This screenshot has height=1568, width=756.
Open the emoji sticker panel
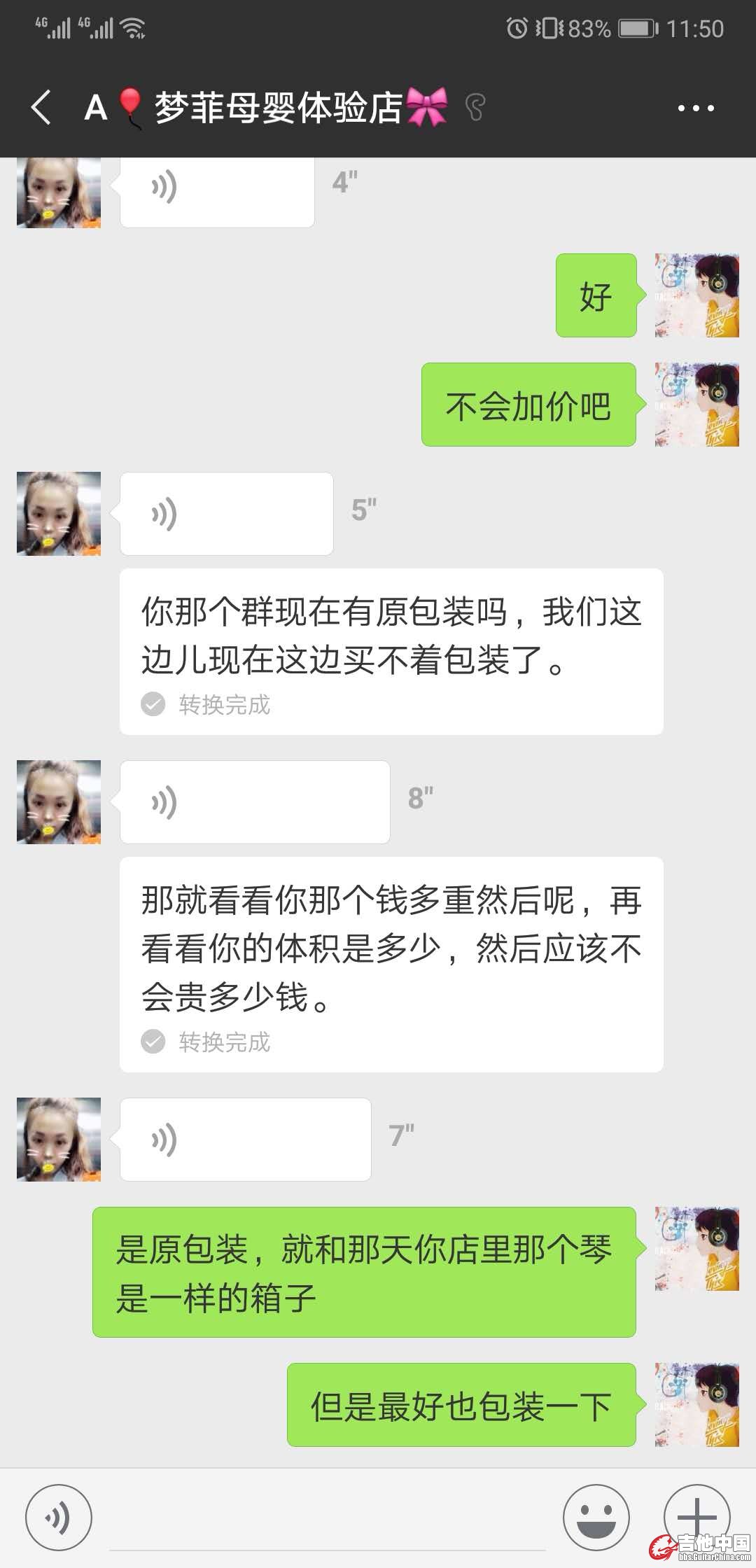(x=596, y=1518)
